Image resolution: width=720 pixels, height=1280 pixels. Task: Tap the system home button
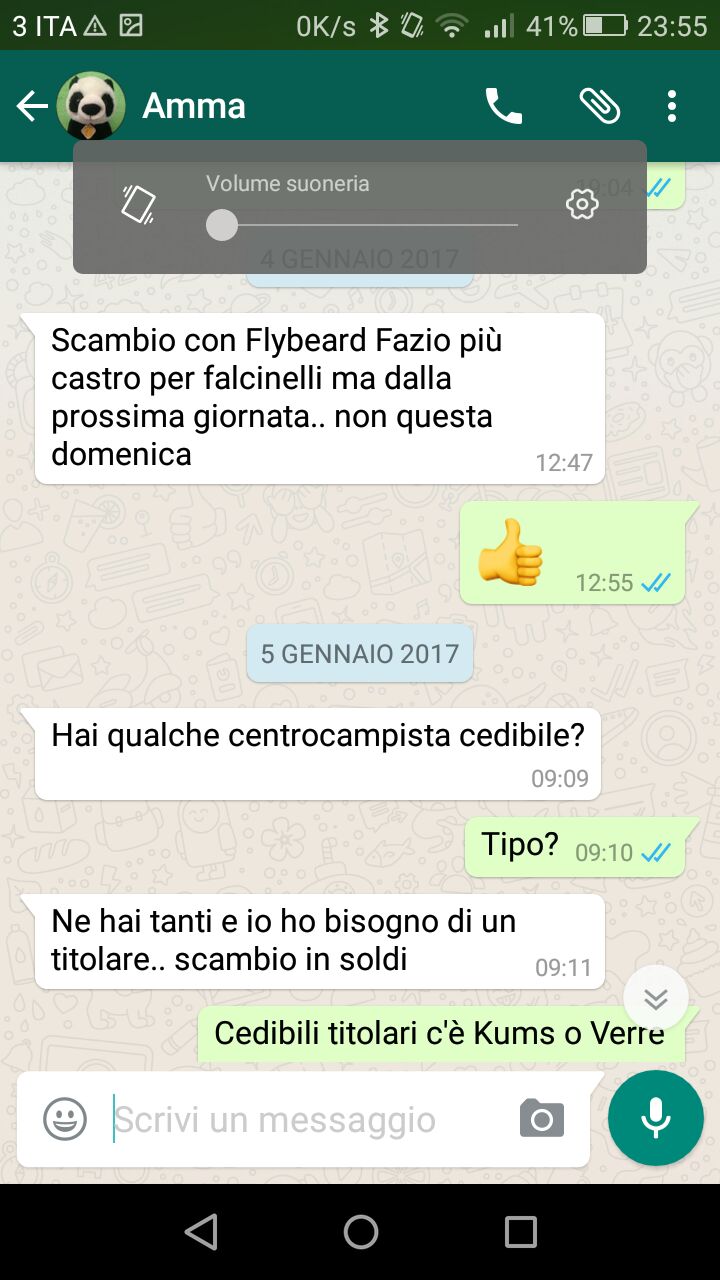pos(360,1232)
